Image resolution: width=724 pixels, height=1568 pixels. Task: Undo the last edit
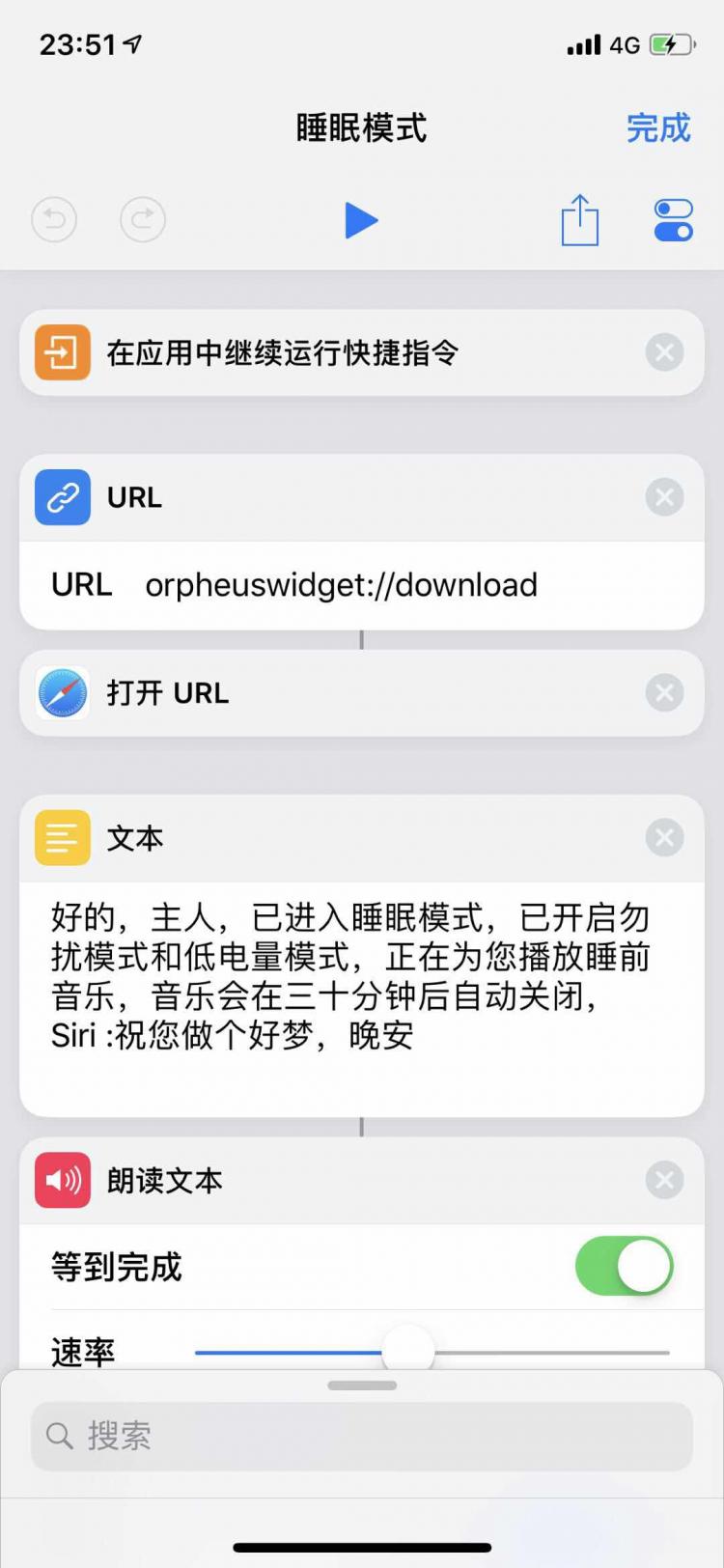click(54, 220)
